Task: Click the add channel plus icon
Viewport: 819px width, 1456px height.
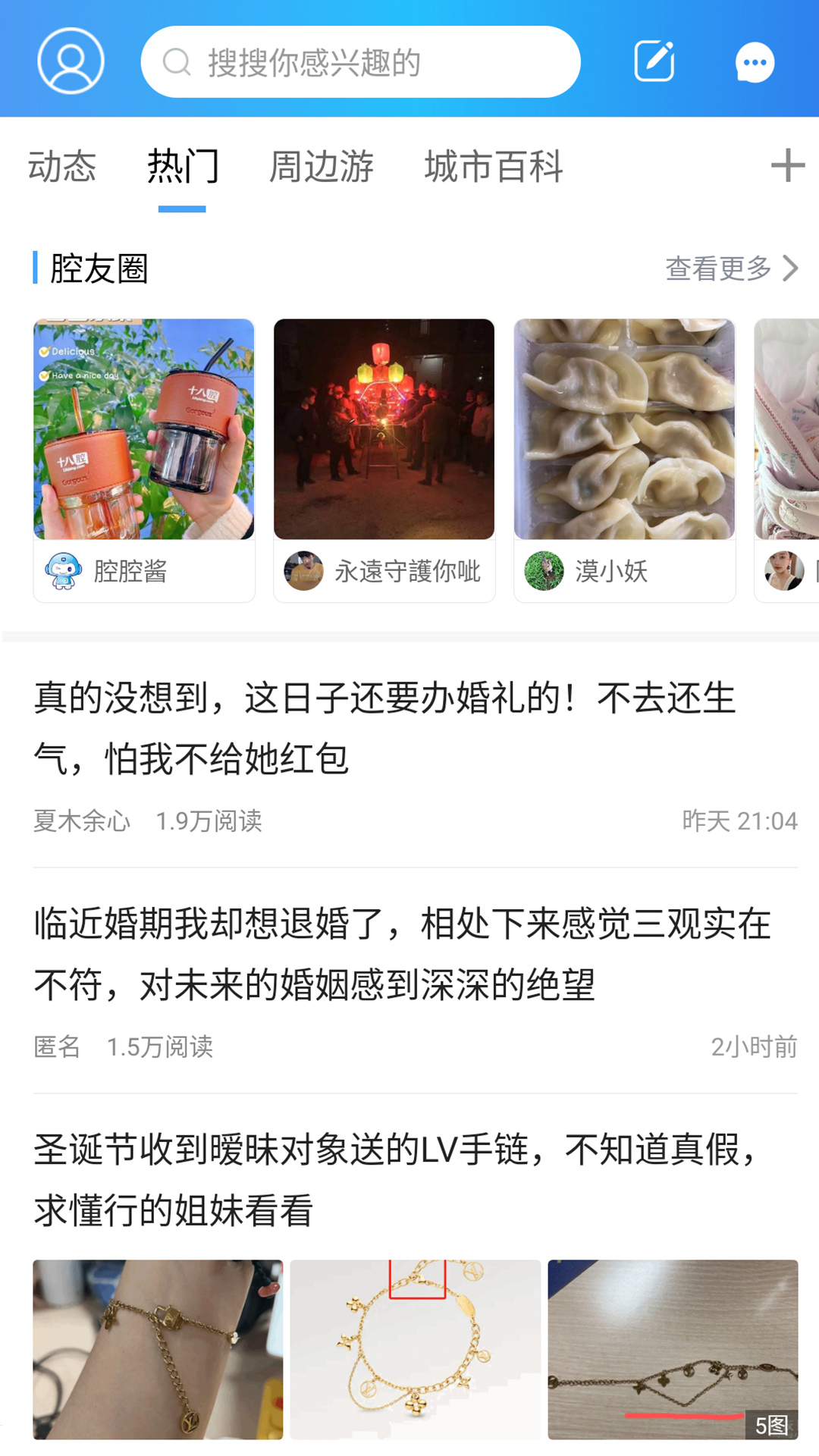Action: (x=789, y=165)
